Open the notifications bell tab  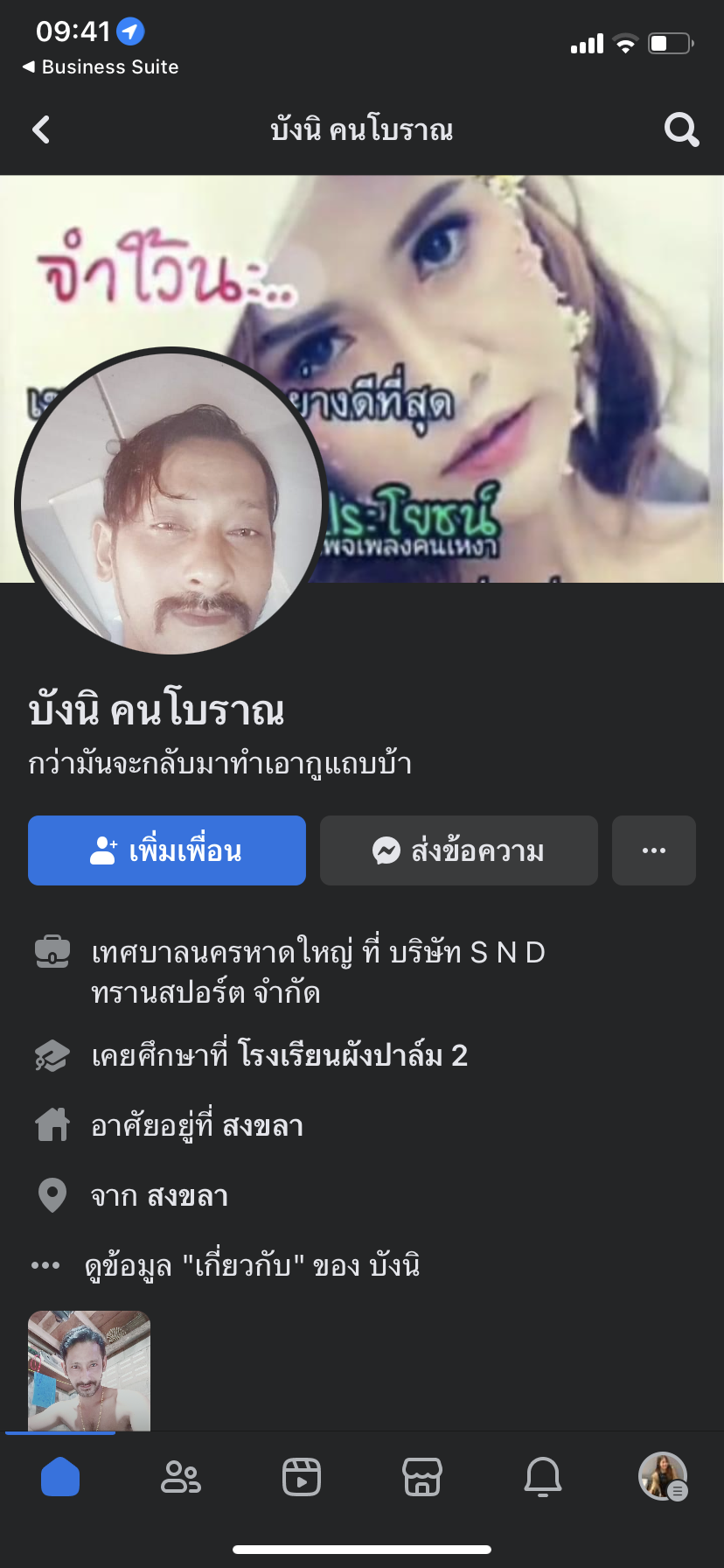[543, 1477]
